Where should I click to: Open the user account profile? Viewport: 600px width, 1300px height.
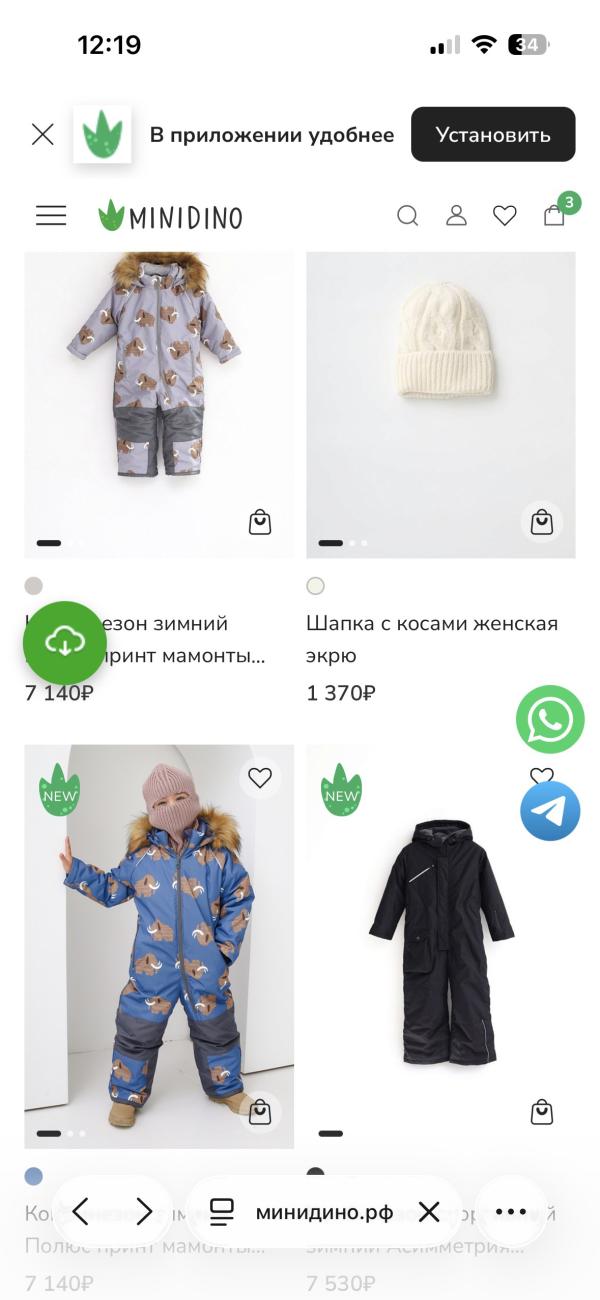(456, 215)
